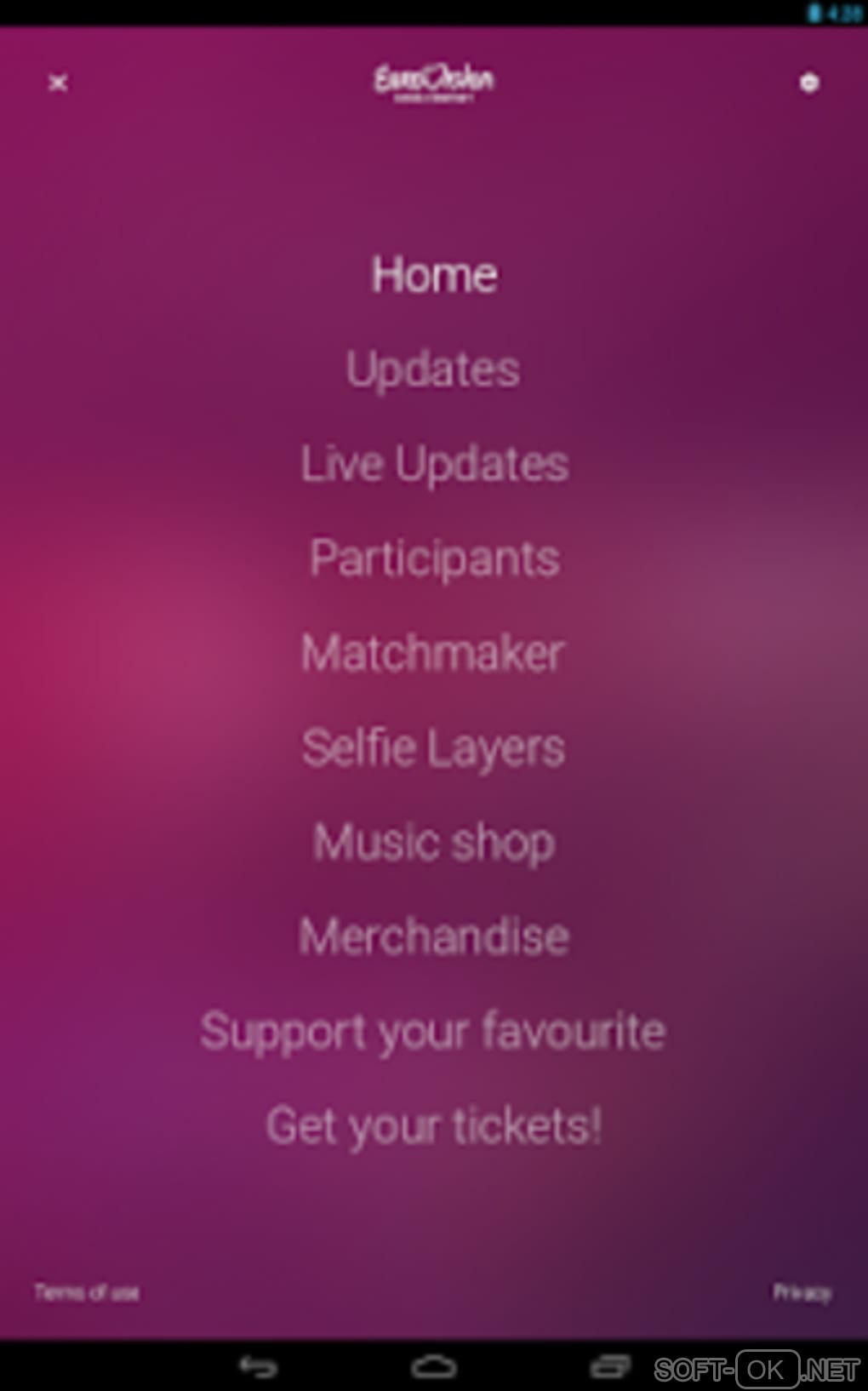
Task: Open Selfie Layers
Action: click(x=433, y=747)
